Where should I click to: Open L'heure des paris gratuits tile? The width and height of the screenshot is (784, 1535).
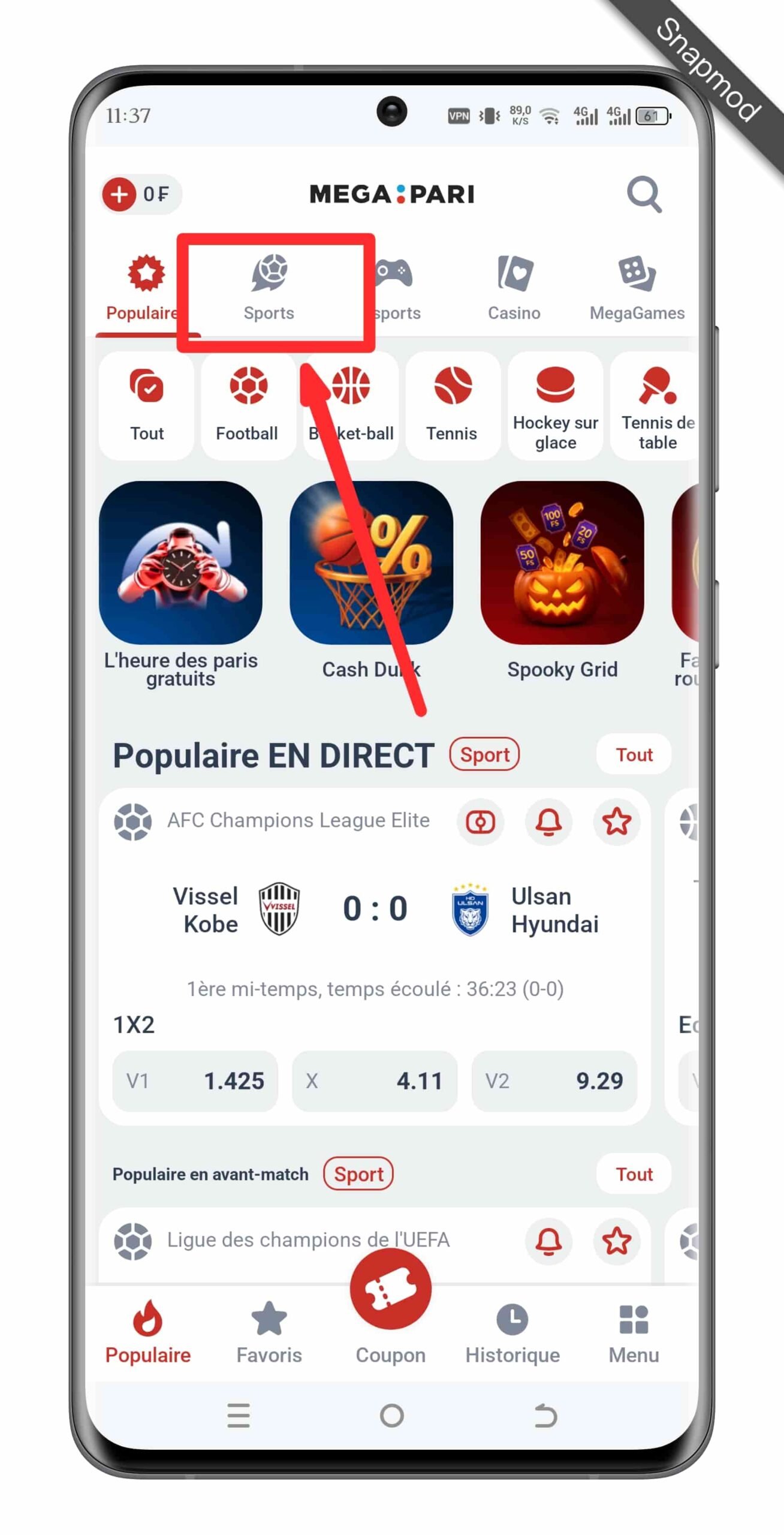pos(180,562)
